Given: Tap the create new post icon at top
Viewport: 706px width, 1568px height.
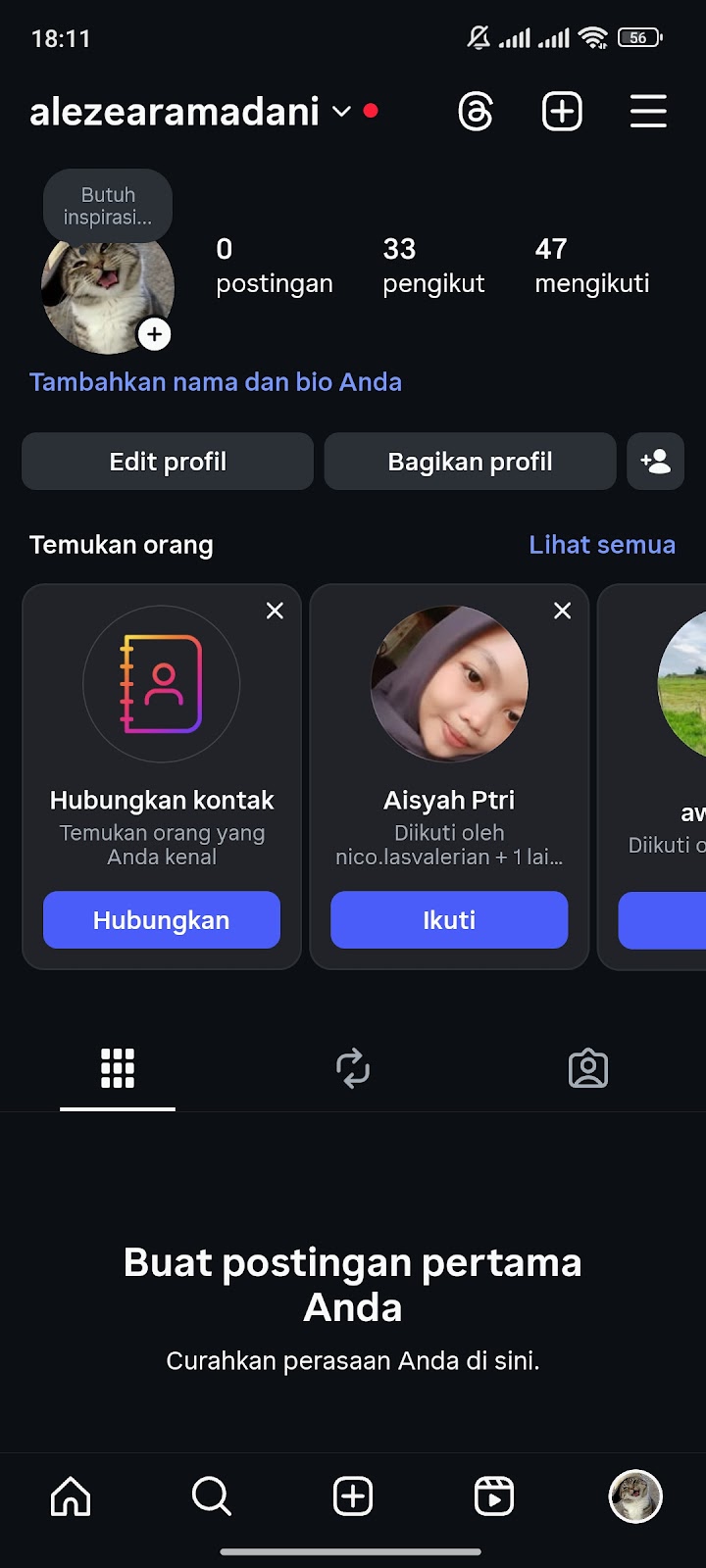Looking at the screenshot, I should click(562, 112).
